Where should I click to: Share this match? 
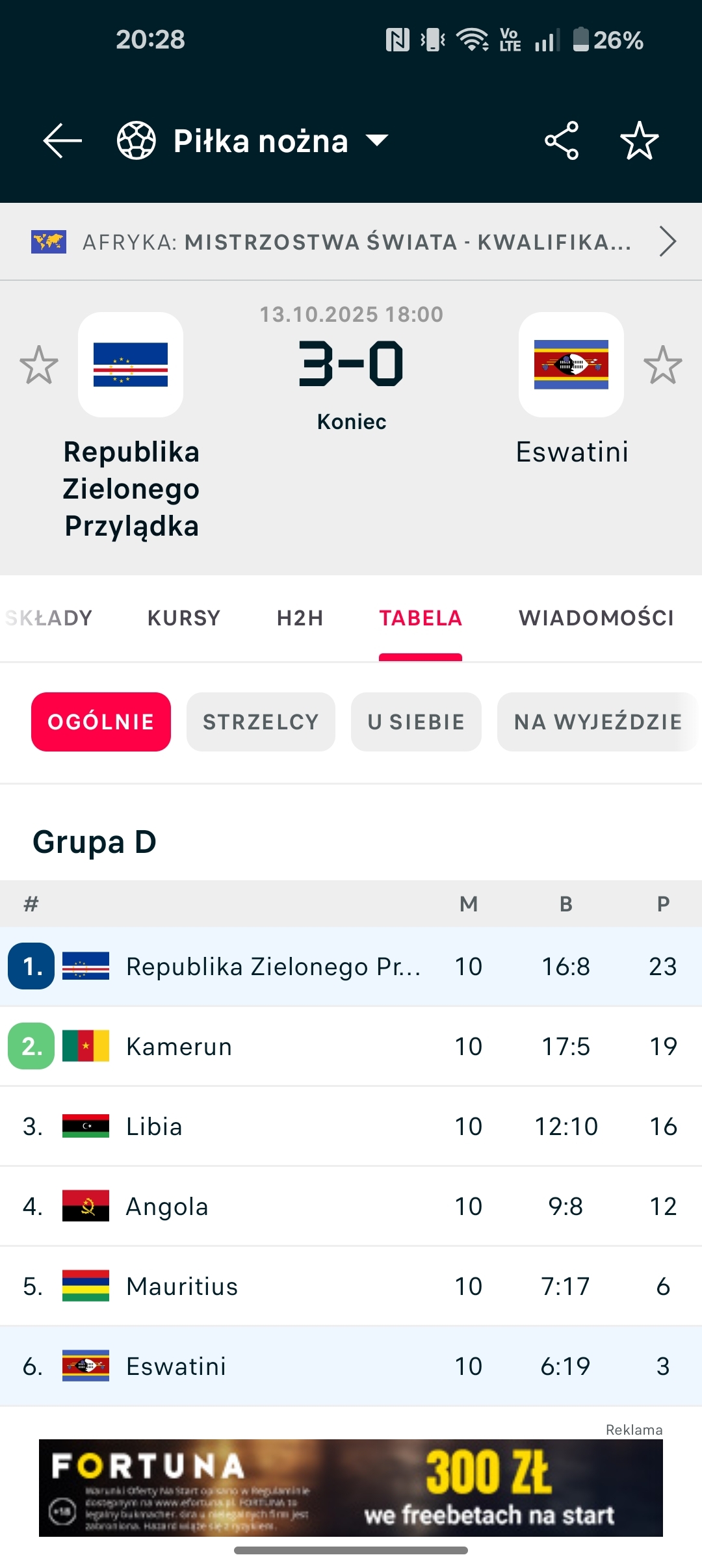point(562,140)
